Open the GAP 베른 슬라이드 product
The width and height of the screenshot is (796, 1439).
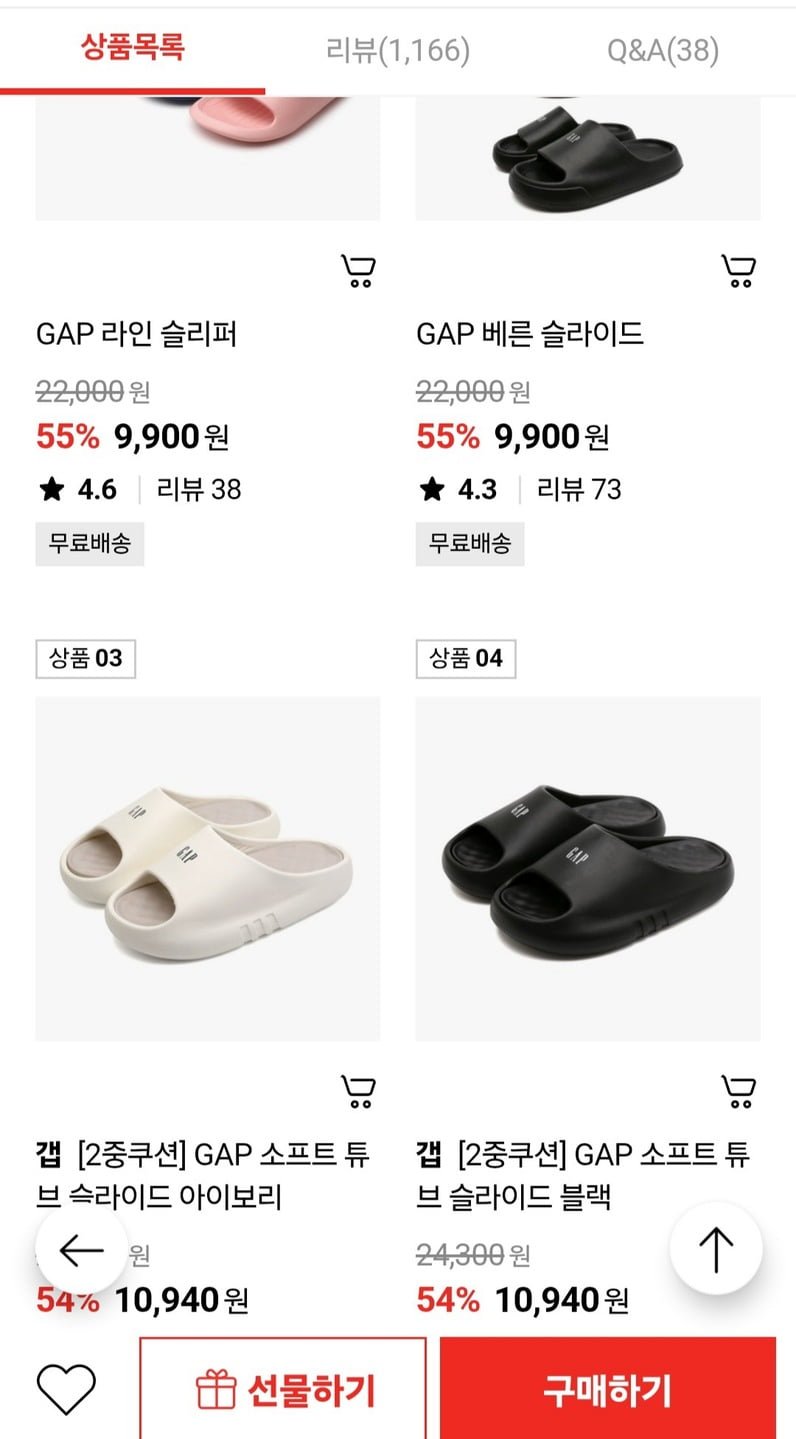tap(530, 334)
